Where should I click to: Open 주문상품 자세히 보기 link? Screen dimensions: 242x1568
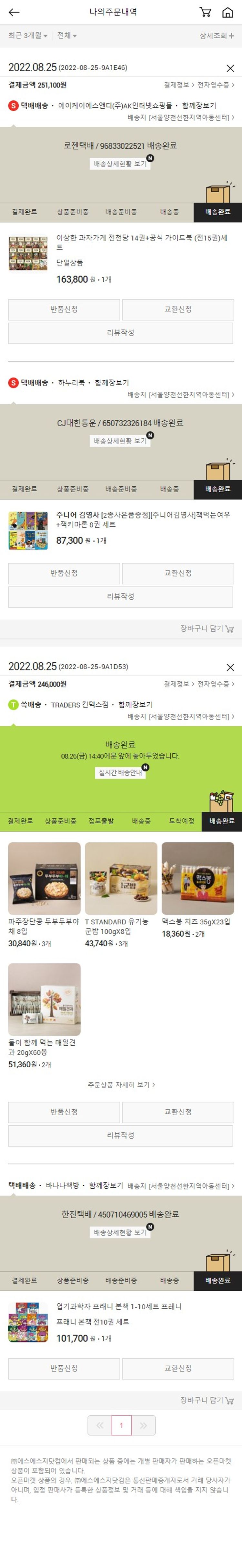coord(121,1085)
